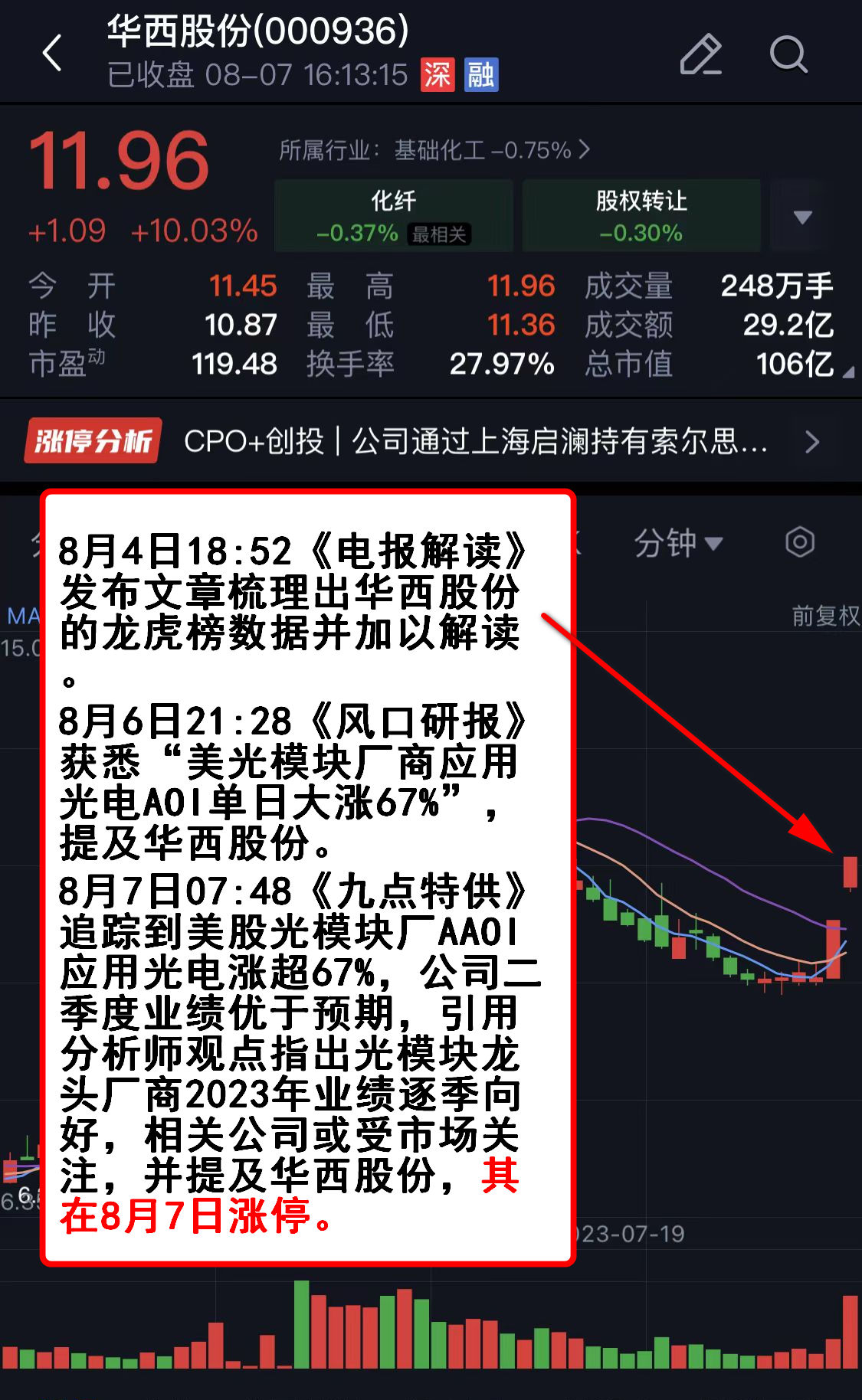
Task: Expand the quote details corner arrow
Action: pos(847,372)
